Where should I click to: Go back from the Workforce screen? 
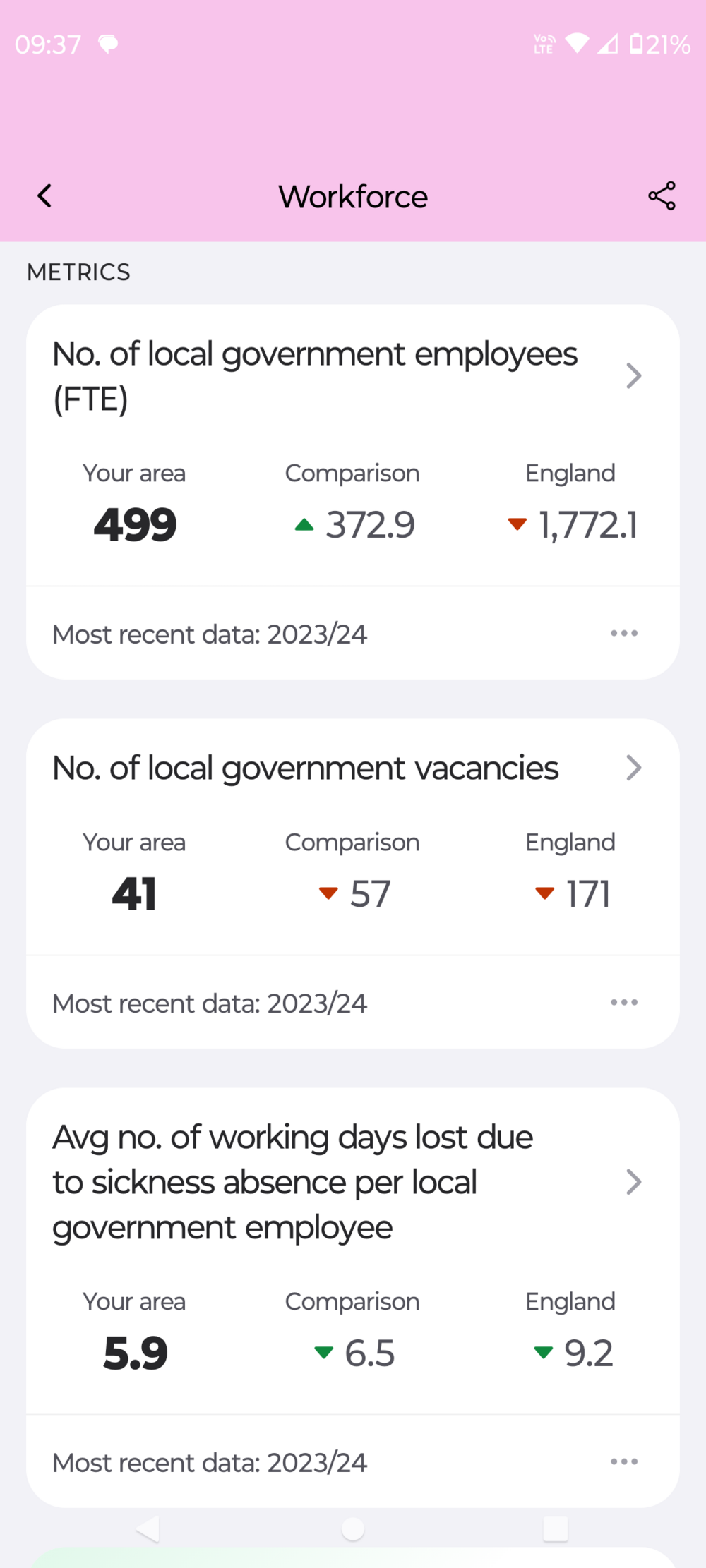44,196
